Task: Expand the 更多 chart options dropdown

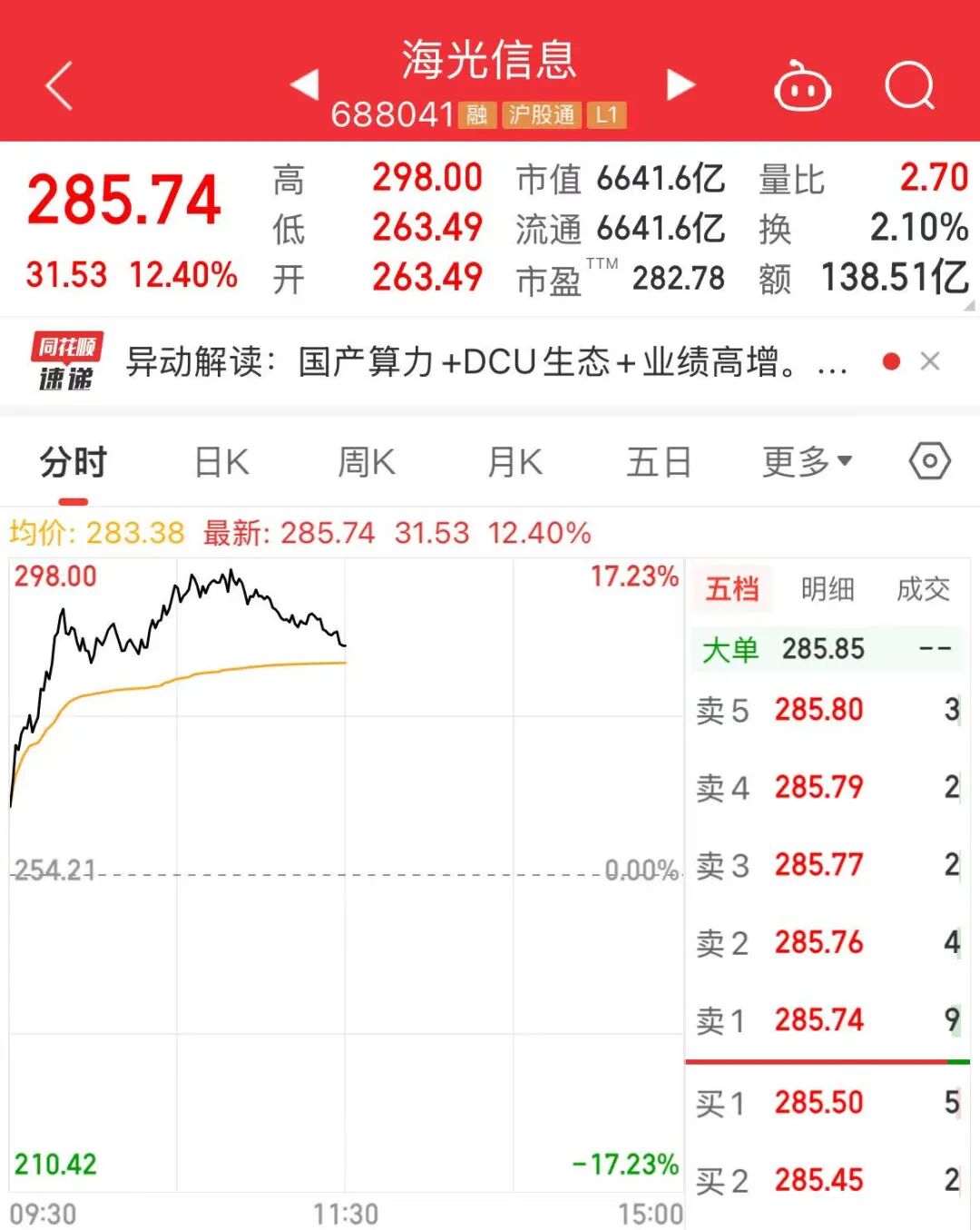Action: 807,463
